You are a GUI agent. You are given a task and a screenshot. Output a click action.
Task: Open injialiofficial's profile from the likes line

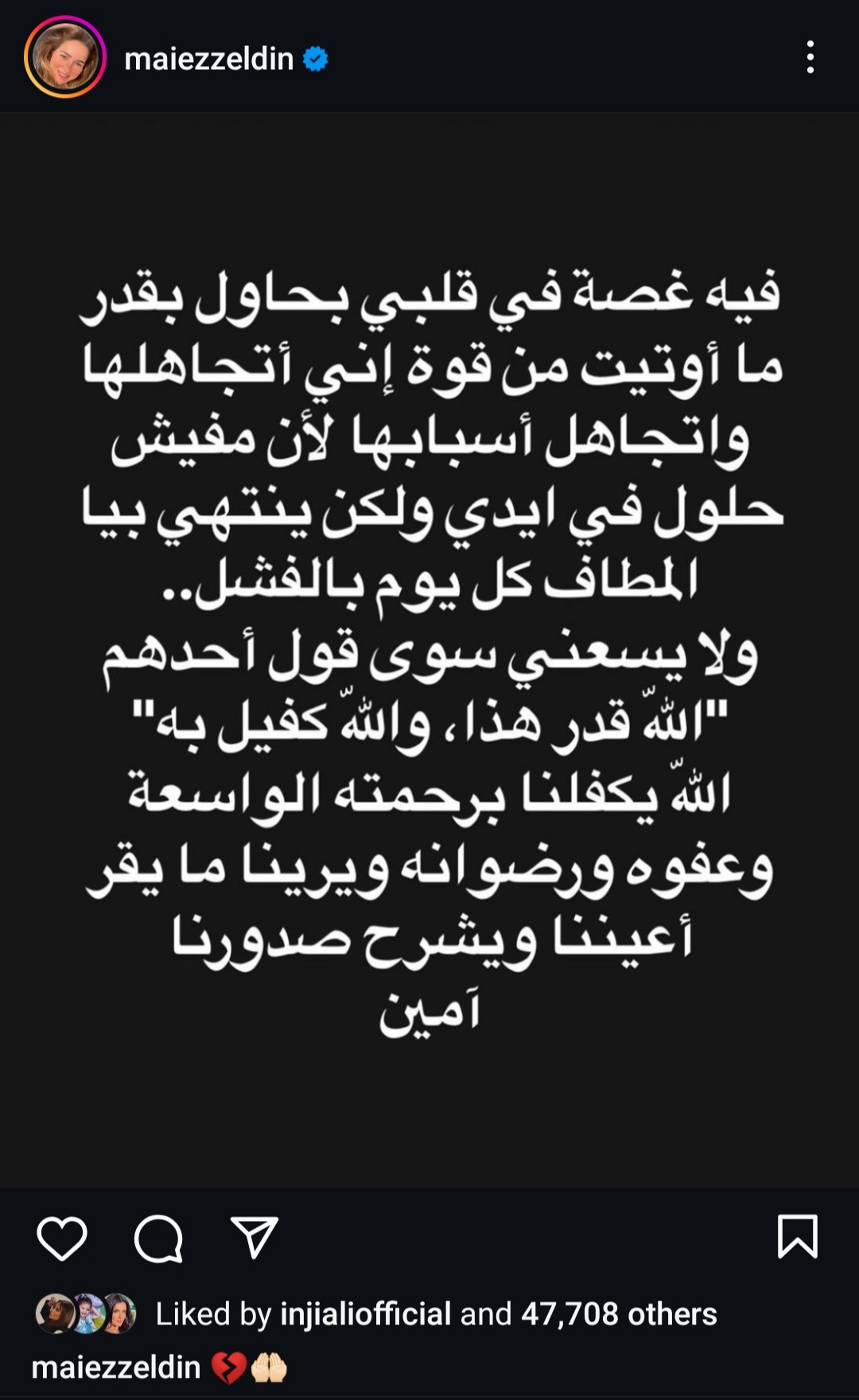click(x=365, y=1314)
